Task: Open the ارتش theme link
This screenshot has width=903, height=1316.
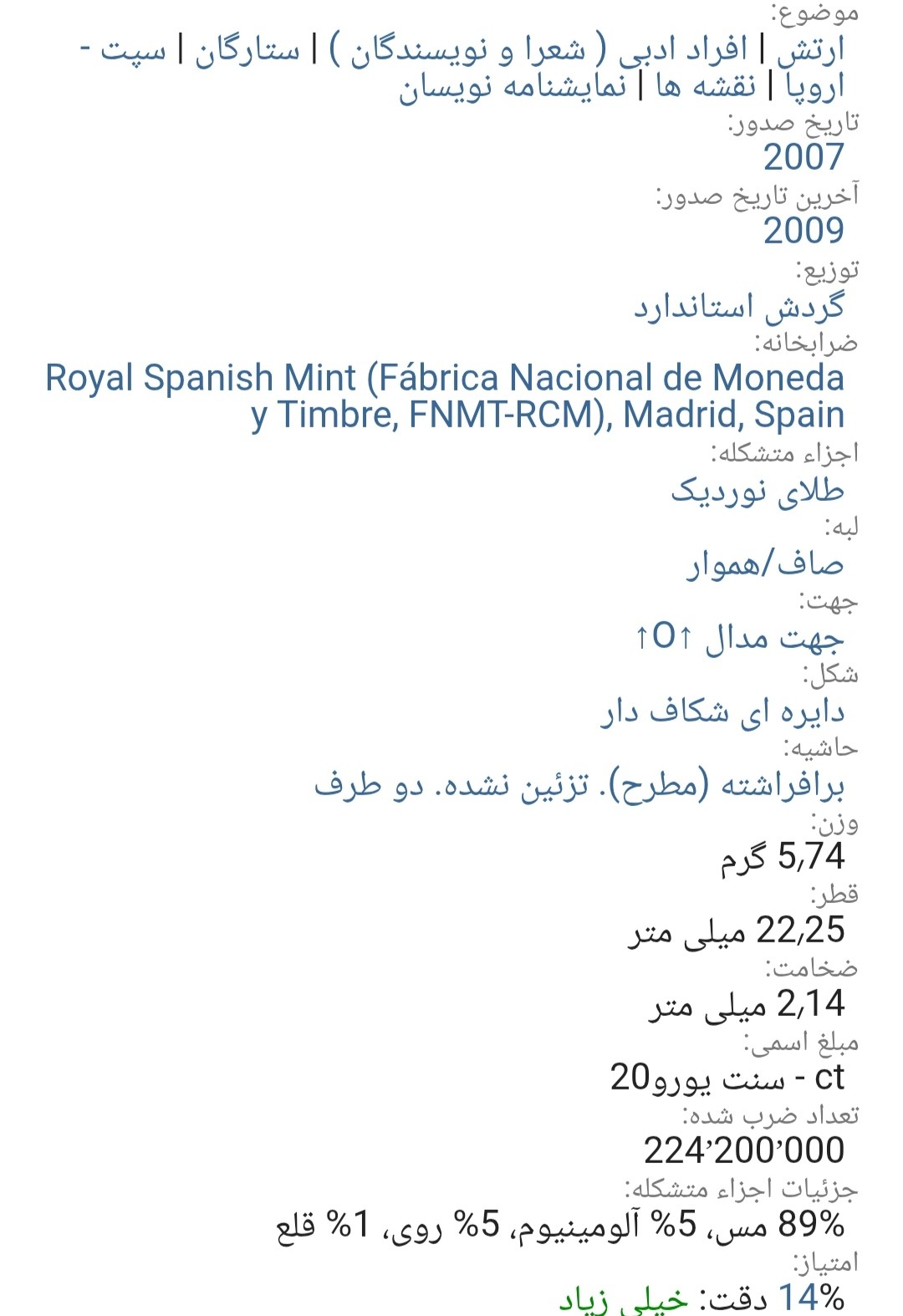Action: coord(810,50)
